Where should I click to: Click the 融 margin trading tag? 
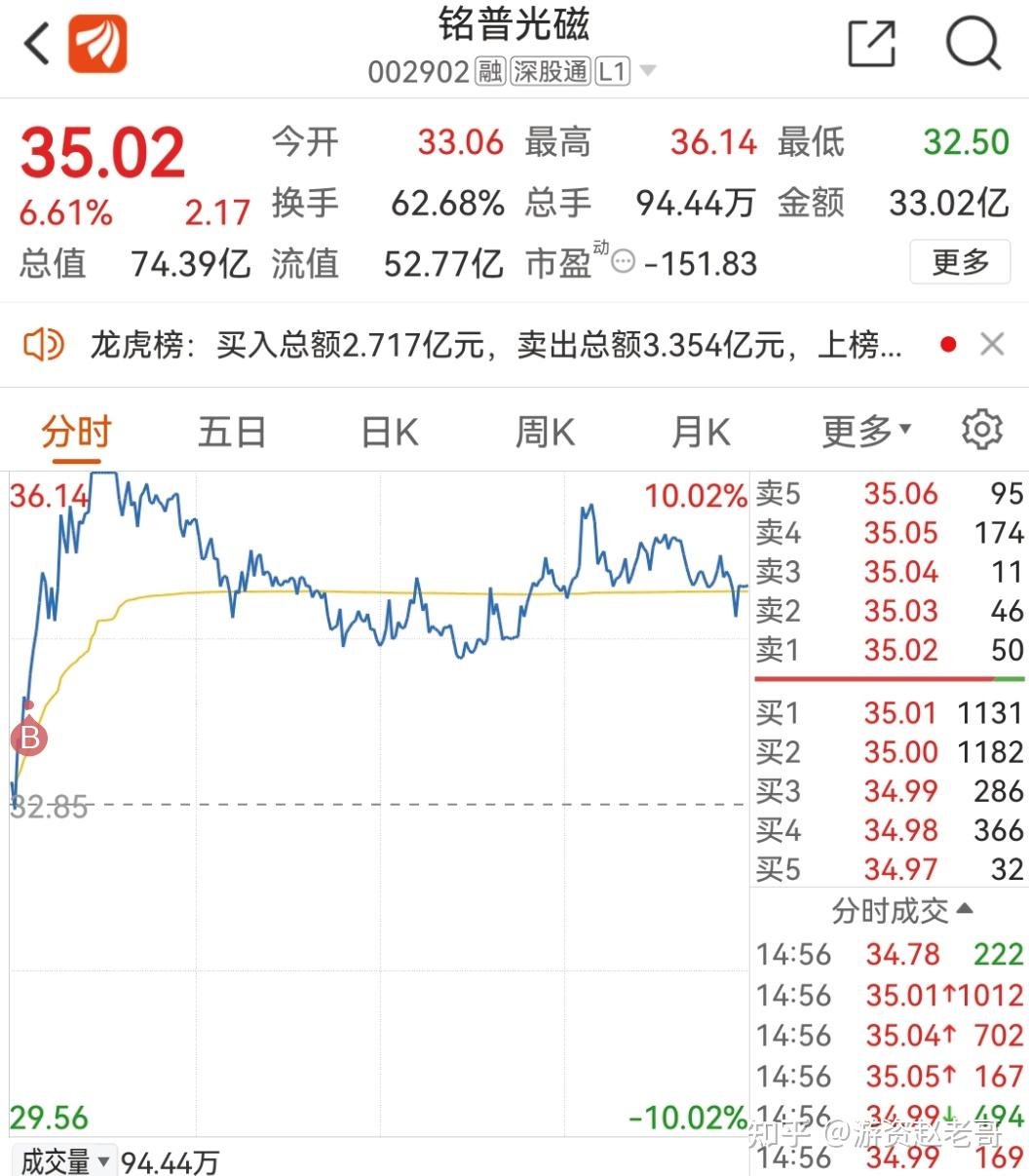tap(490, 71)
